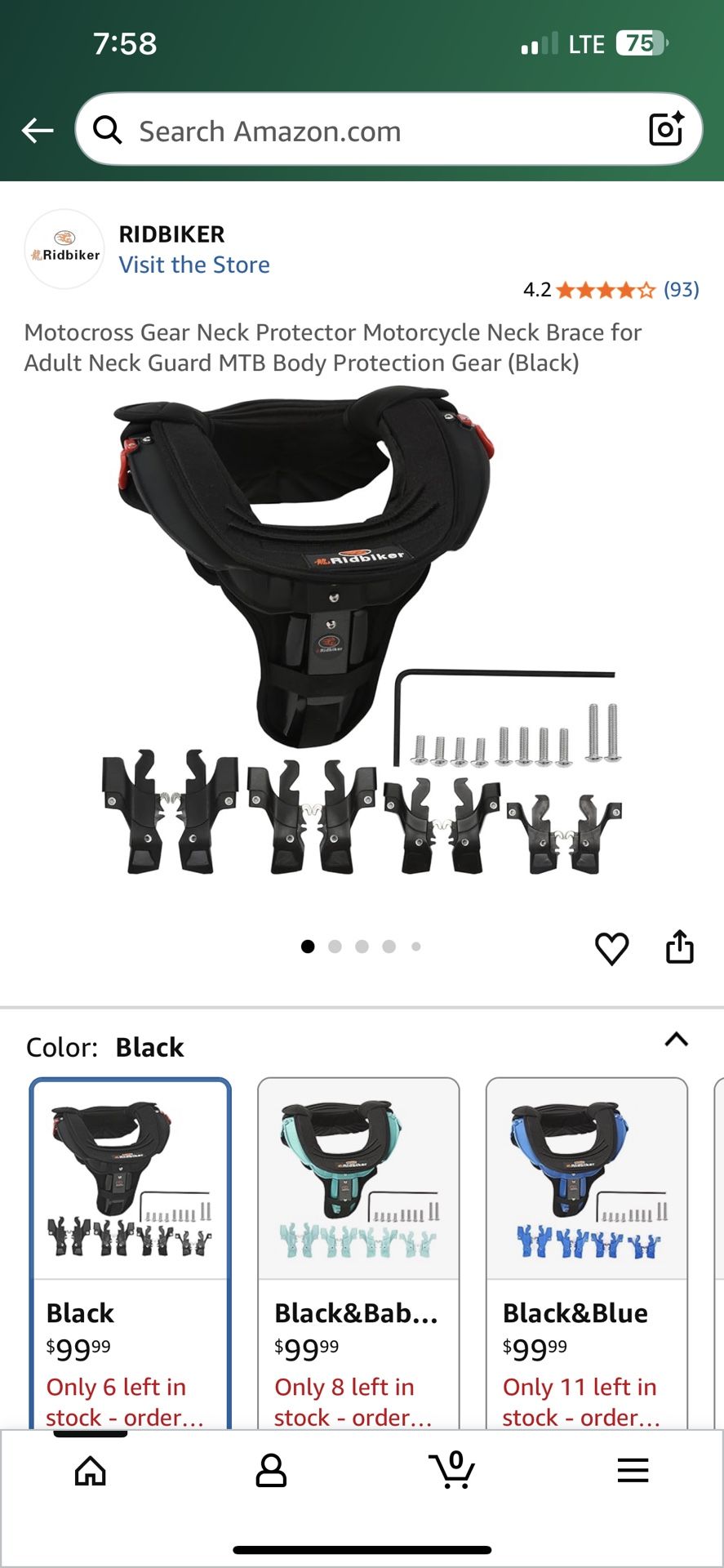Select the Black color swatch thumbnail
724x1568 pixels.
point(130,1180)
